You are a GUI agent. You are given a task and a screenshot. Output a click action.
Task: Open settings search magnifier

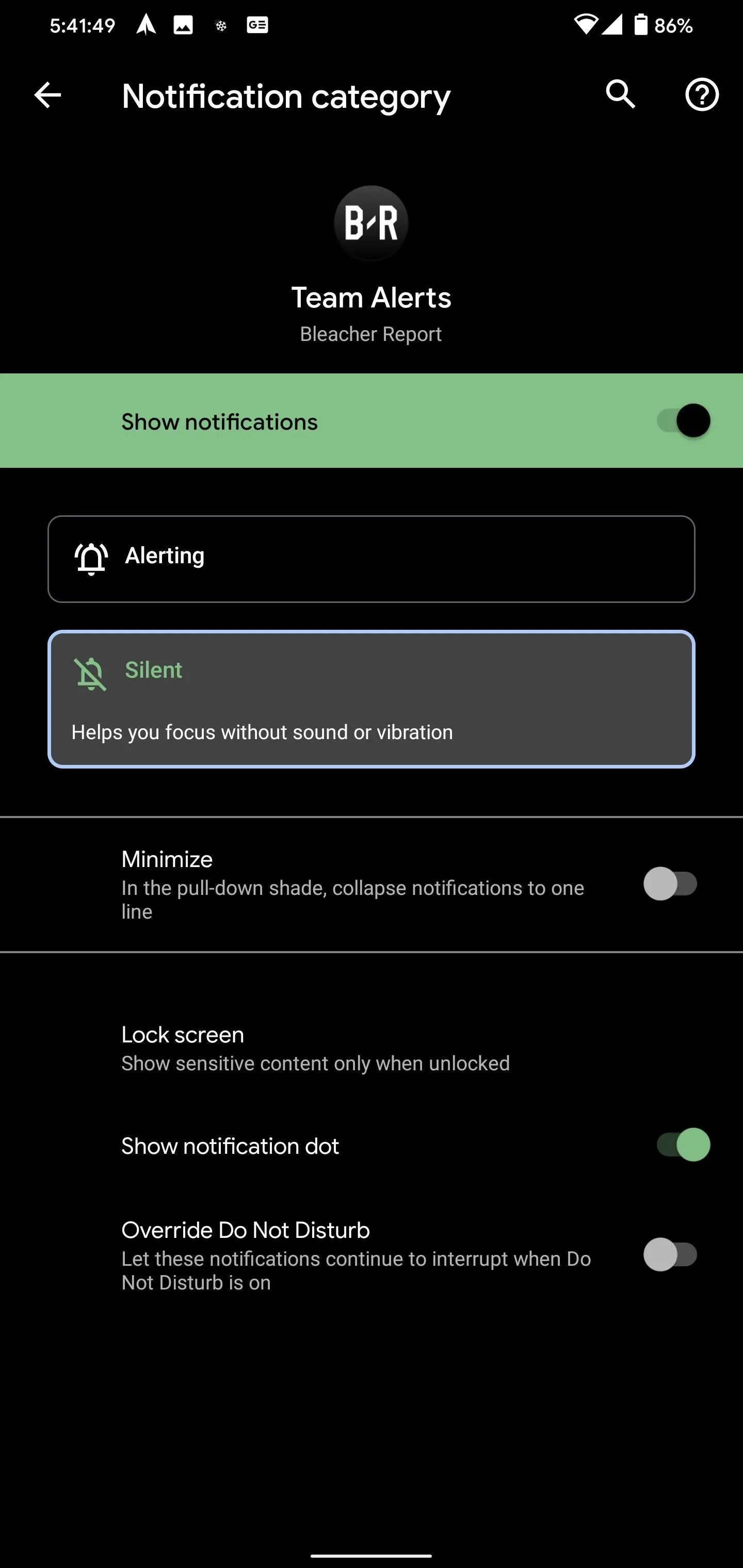point(621,94)
